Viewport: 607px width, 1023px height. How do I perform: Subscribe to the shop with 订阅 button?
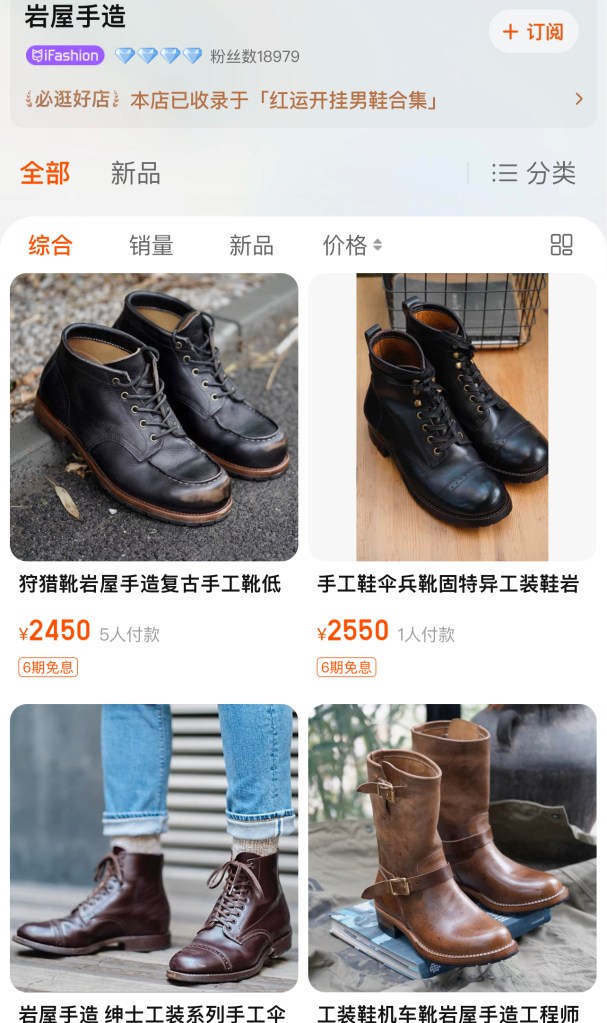[533, 32]
